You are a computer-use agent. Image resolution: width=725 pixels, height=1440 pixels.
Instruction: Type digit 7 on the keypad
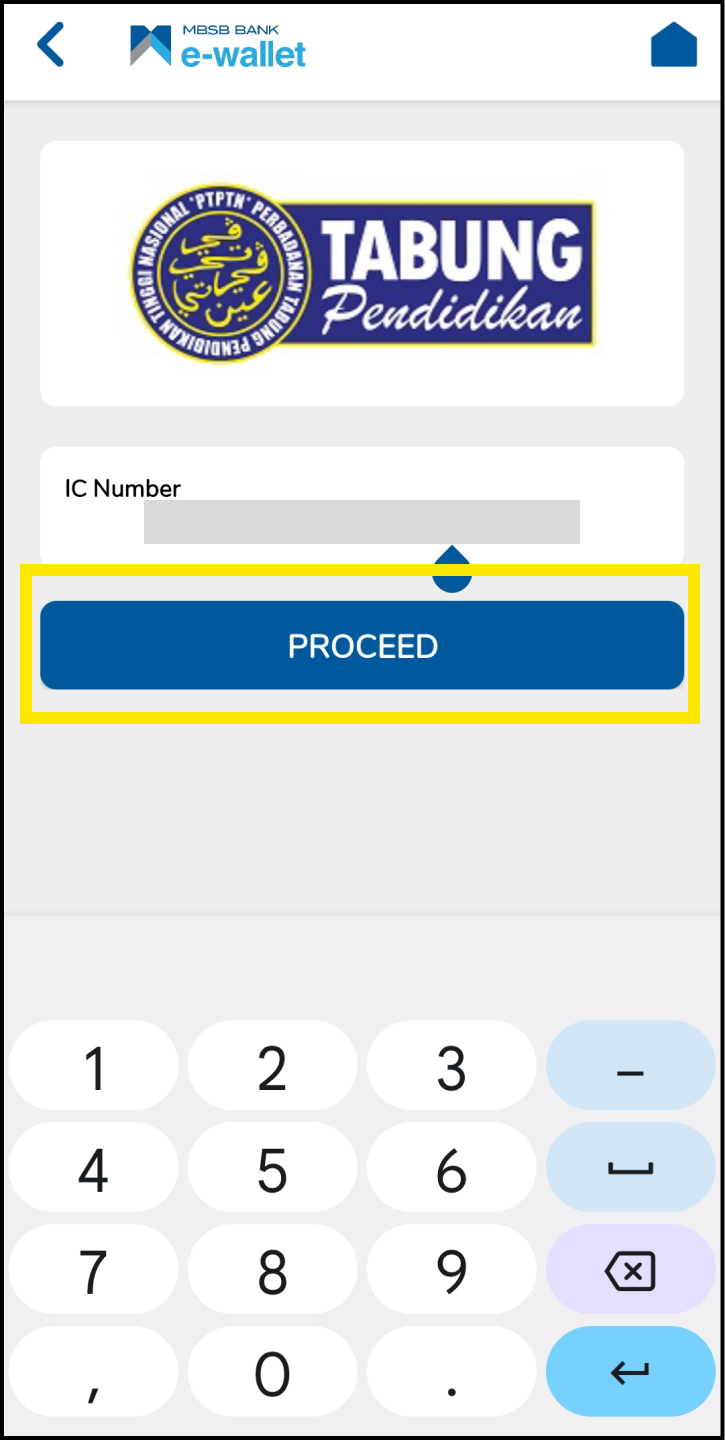pos(94,1271)
